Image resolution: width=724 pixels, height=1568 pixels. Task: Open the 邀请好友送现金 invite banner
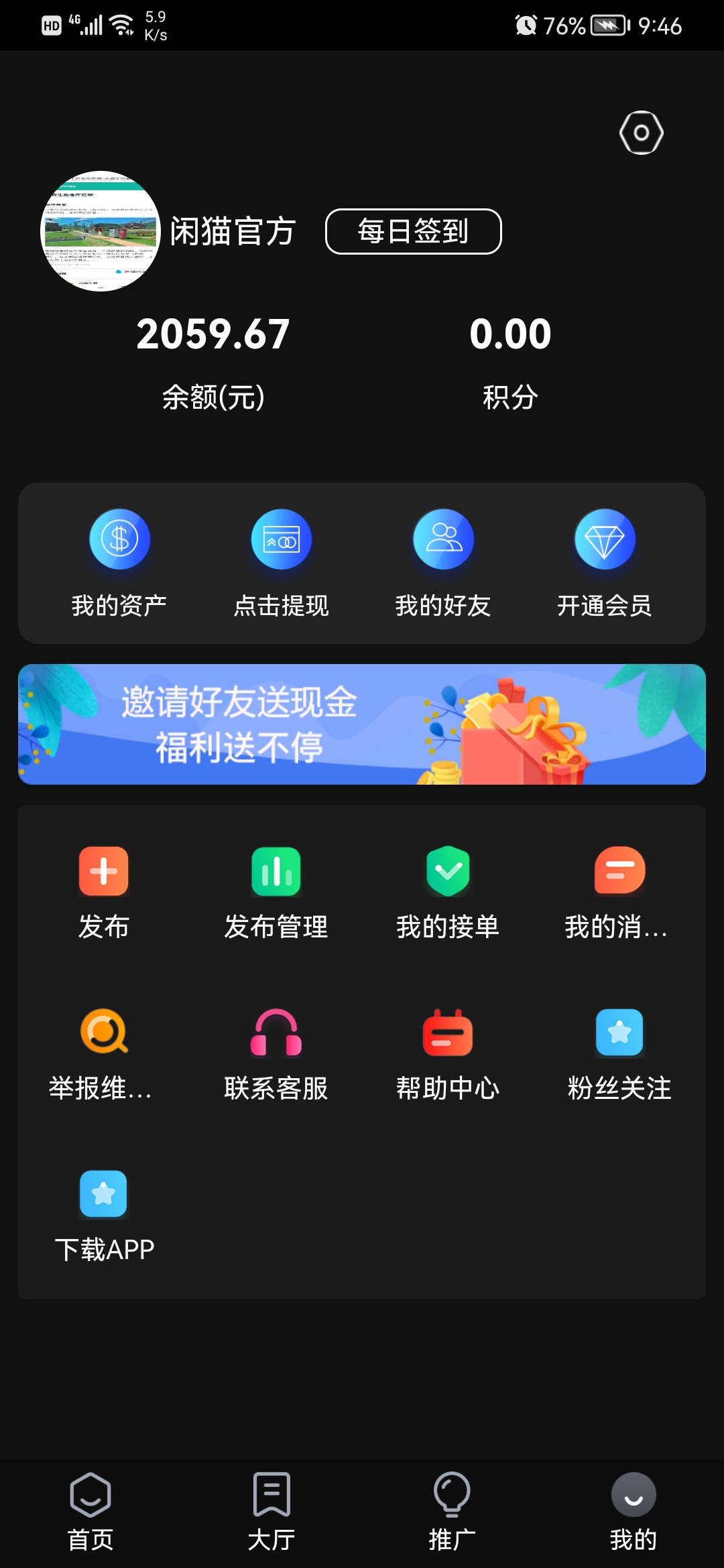pos(362,724)
